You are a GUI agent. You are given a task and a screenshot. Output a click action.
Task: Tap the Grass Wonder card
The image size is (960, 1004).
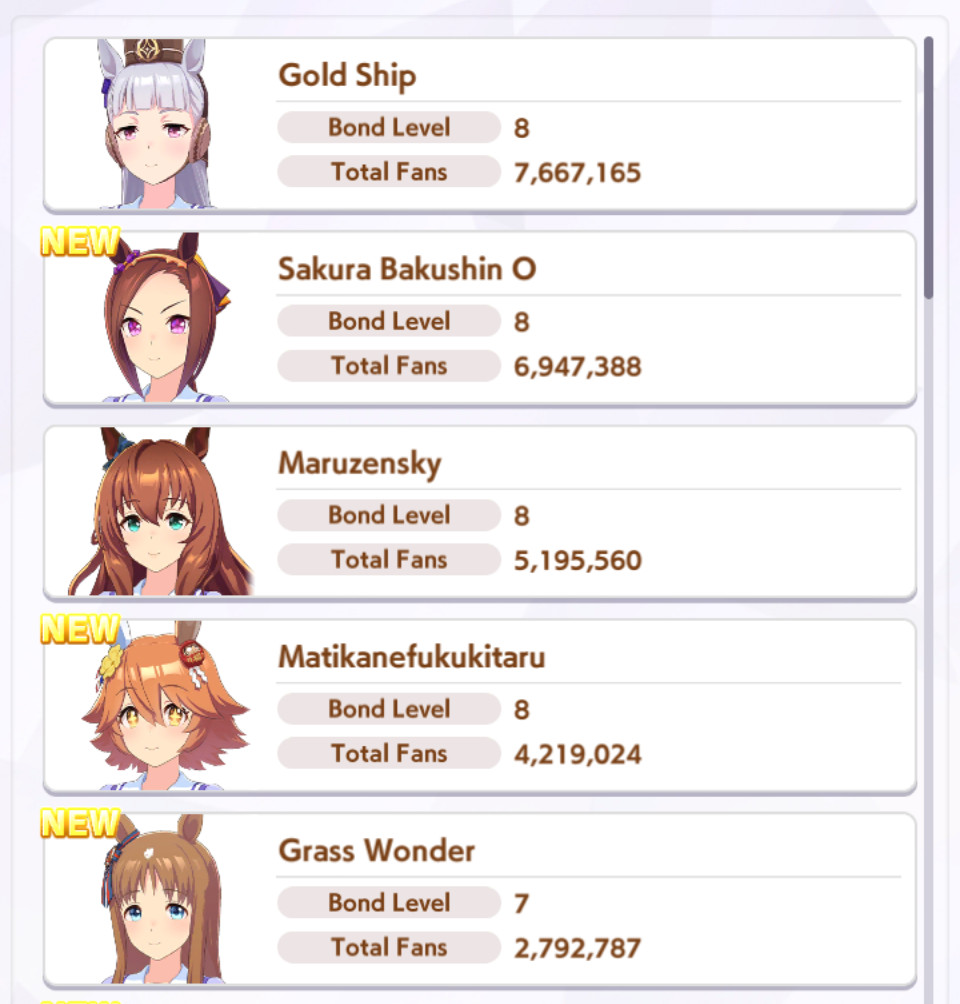480,898
